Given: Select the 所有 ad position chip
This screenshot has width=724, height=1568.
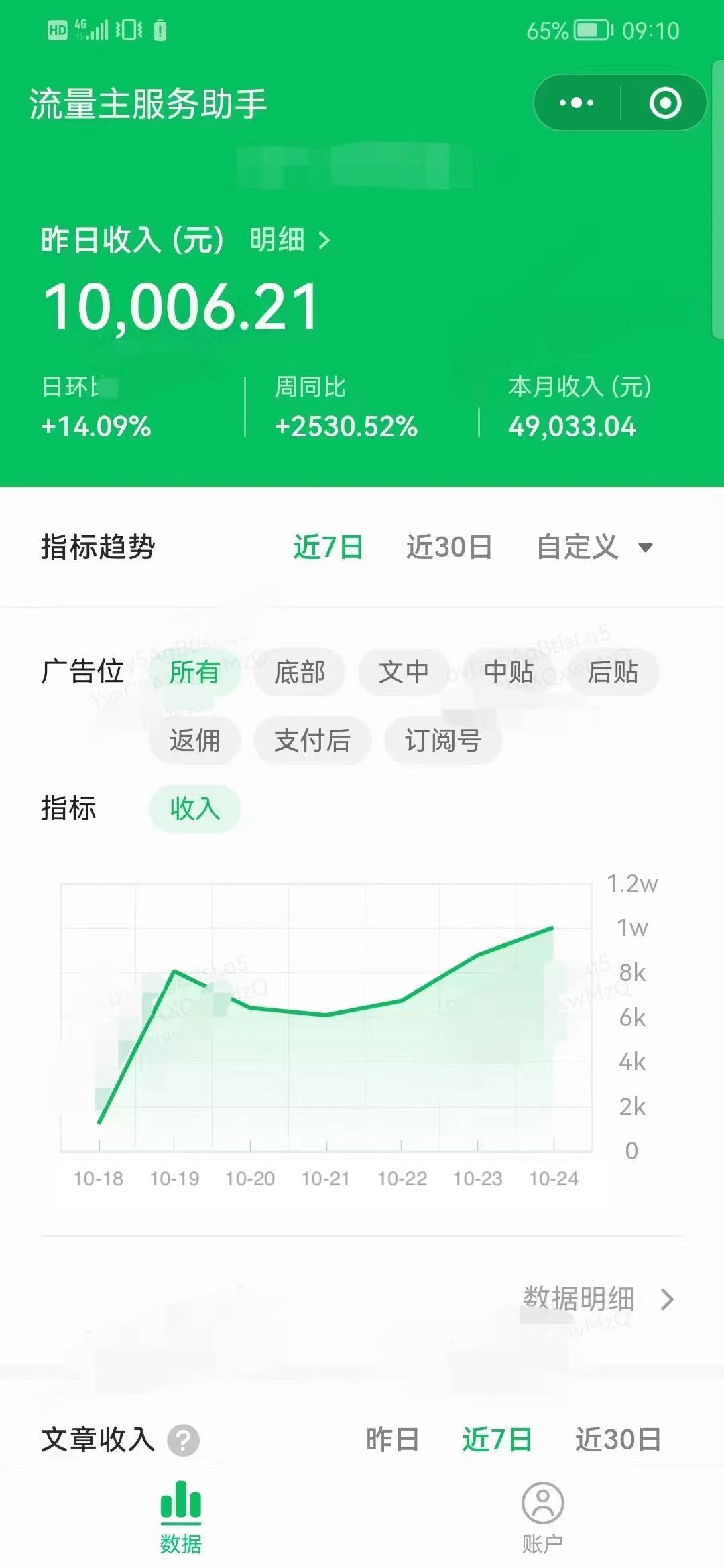Looking at the screenshot, I should tap(194, 672).
